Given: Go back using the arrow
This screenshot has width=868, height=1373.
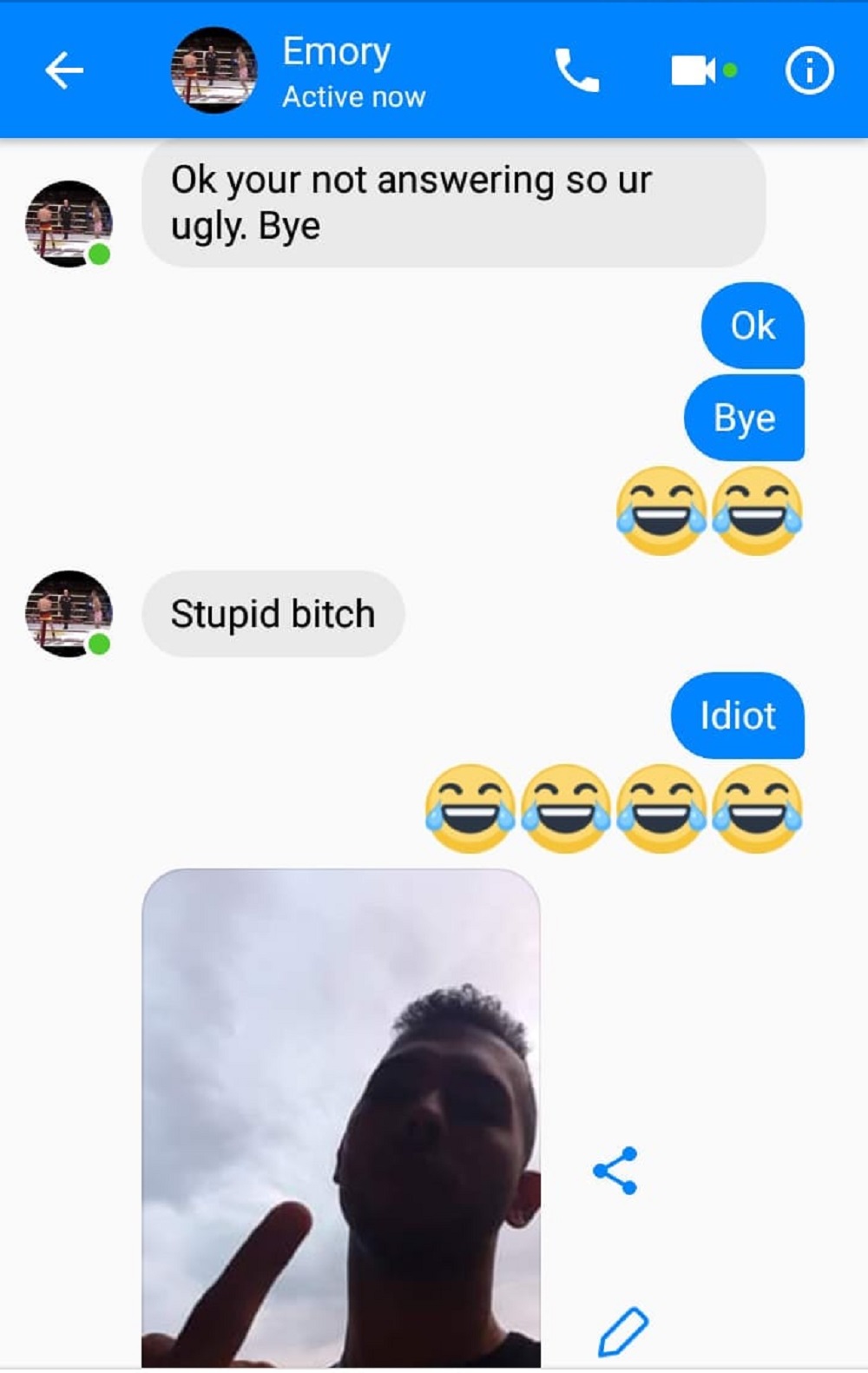Looking at the screenshot, I should (64, 70).
